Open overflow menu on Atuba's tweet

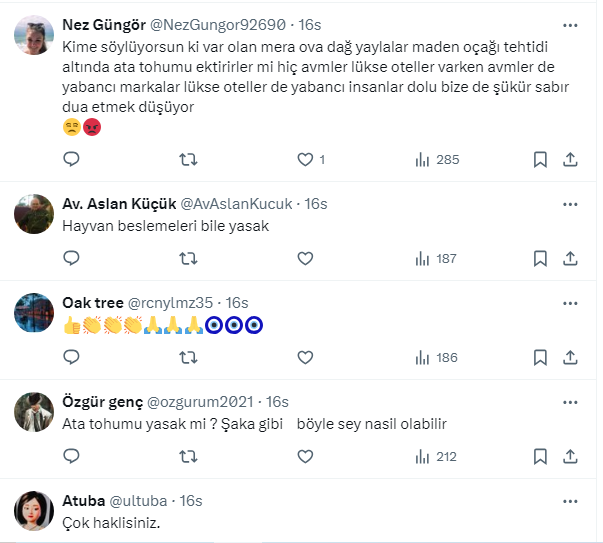[569, 500]
